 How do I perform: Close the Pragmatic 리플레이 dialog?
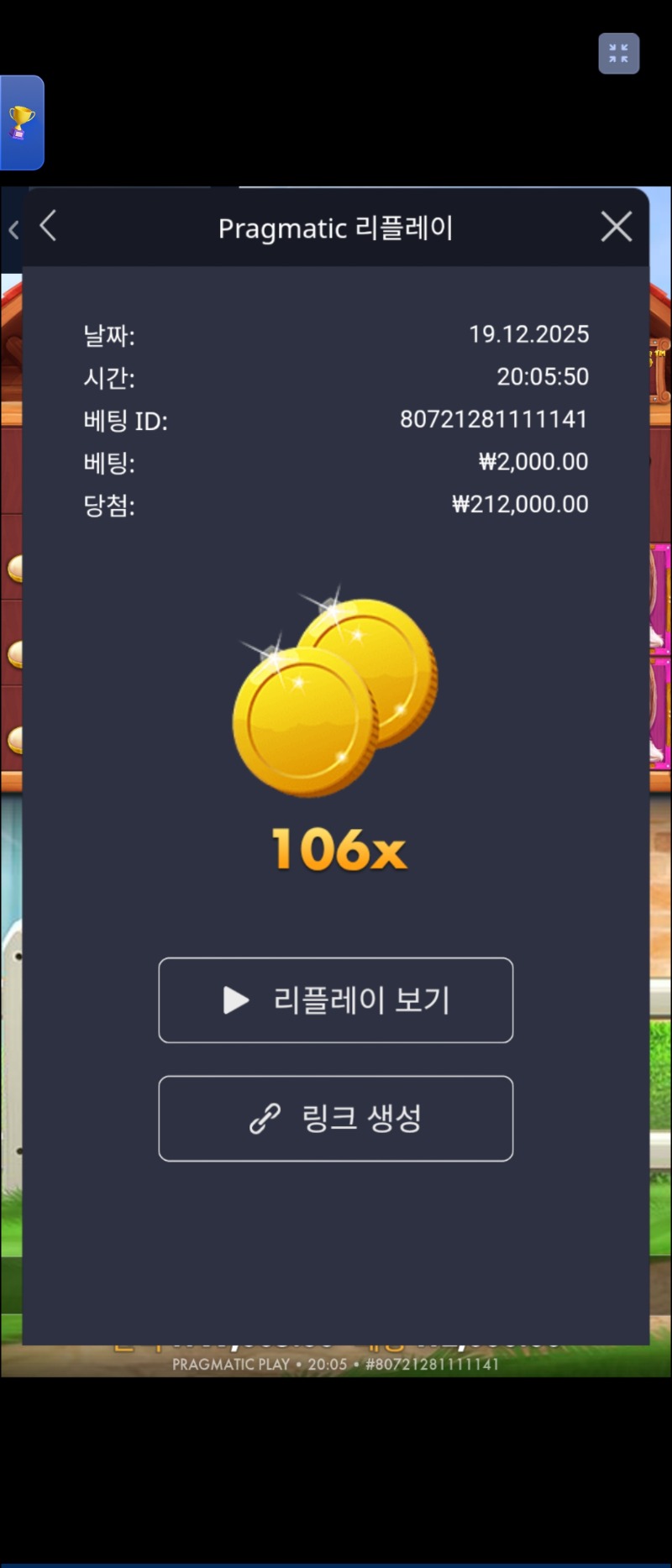click(616, 227)
